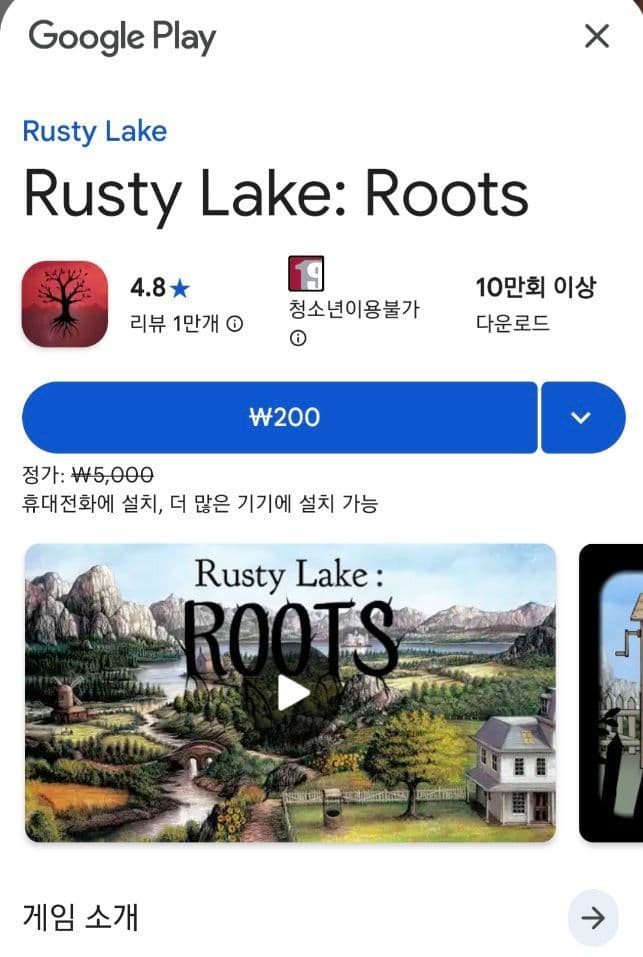The width and height of the screenshot is (643, 957).
Task: Expand the install options dropdown arrow
Action: coord(583,417)
